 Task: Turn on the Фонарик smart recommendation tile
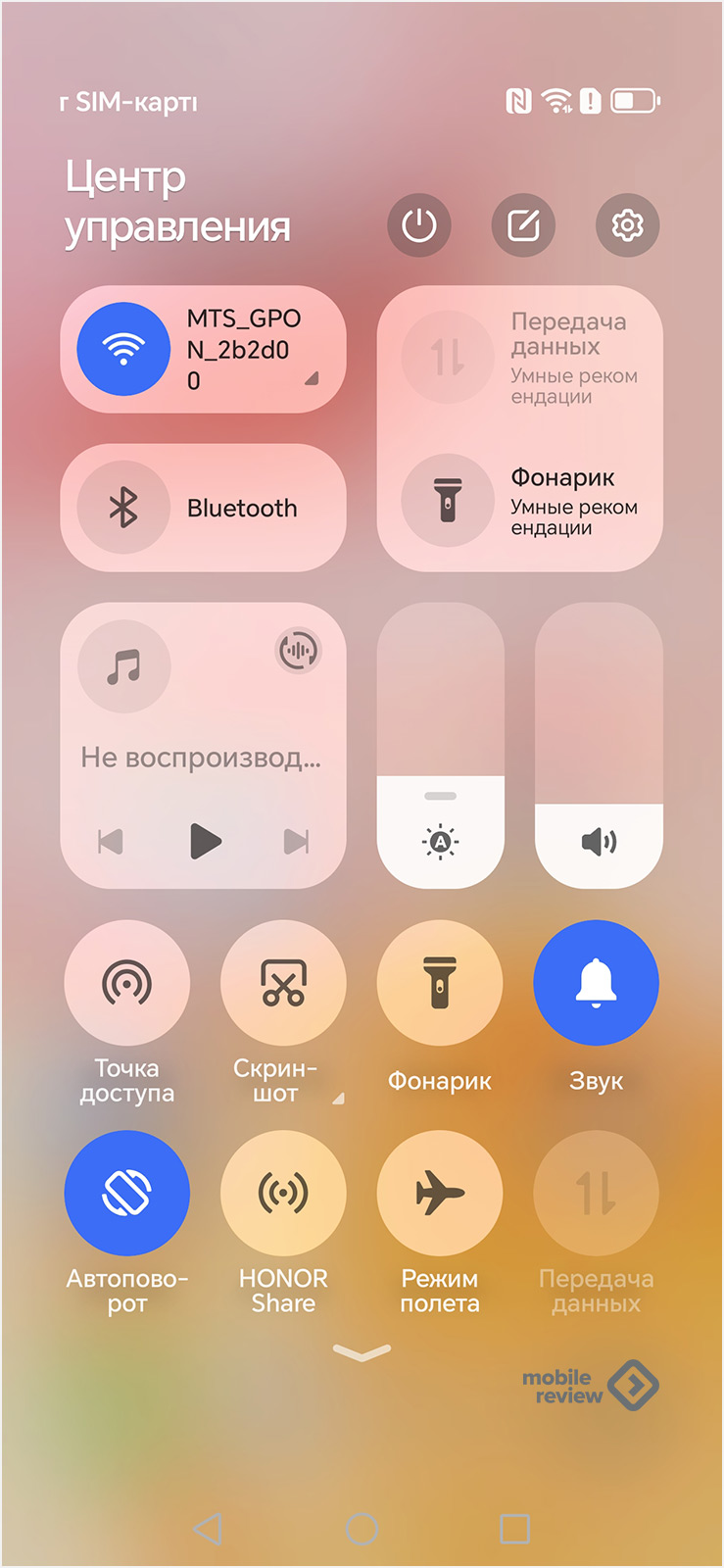[448, 500]
